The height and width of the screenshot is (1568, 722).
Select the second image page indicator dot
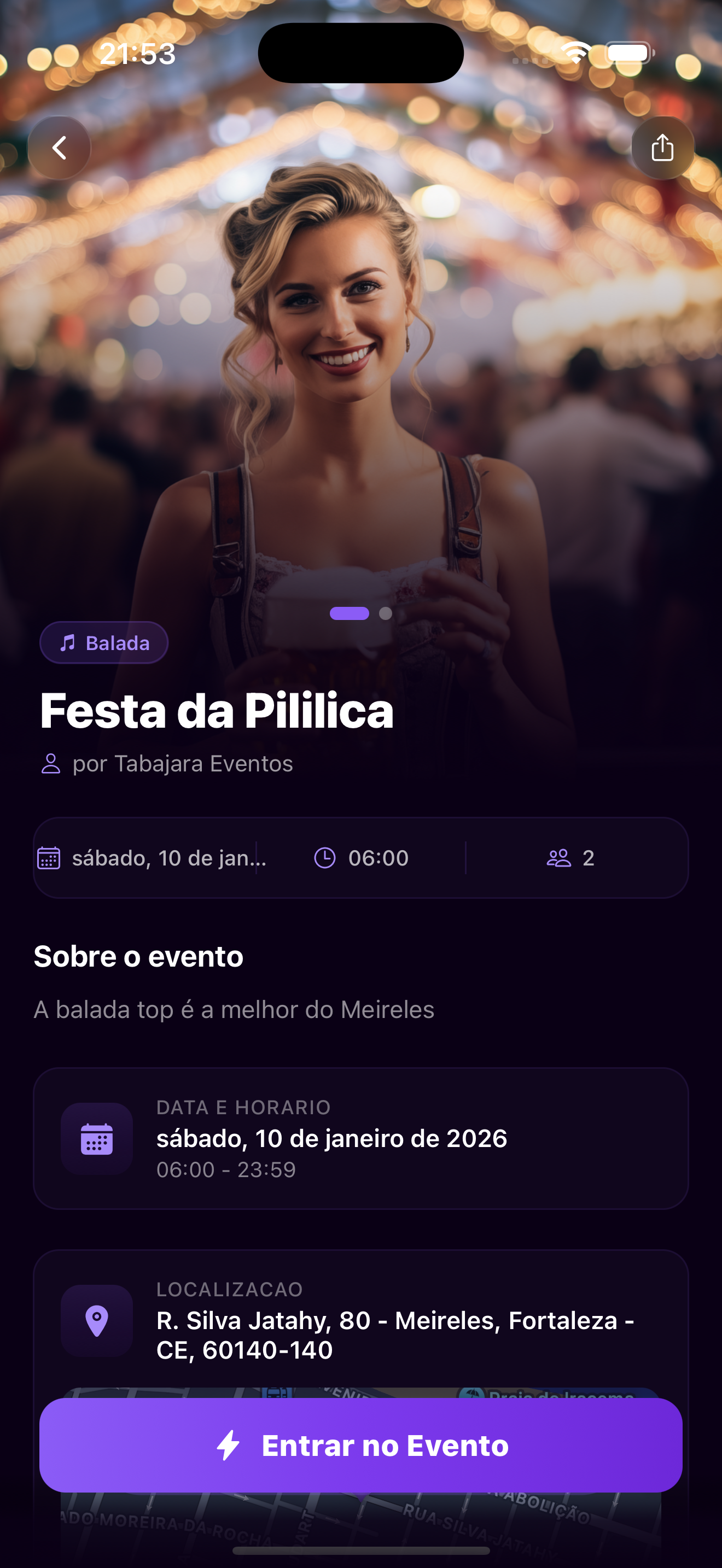(386, 613)
